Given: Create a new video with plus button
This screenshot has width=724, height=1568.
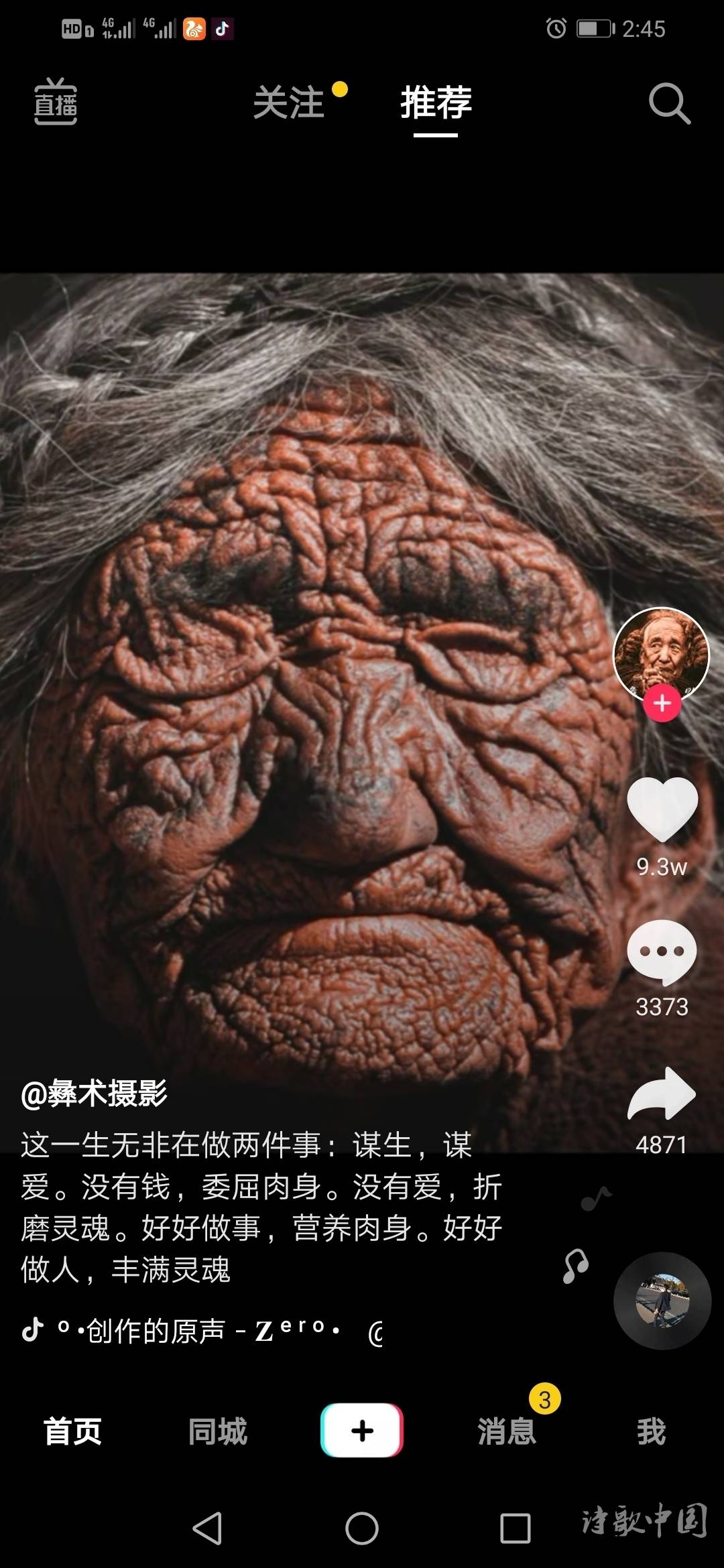Looking at the screenshot, I should point(362,1431).
